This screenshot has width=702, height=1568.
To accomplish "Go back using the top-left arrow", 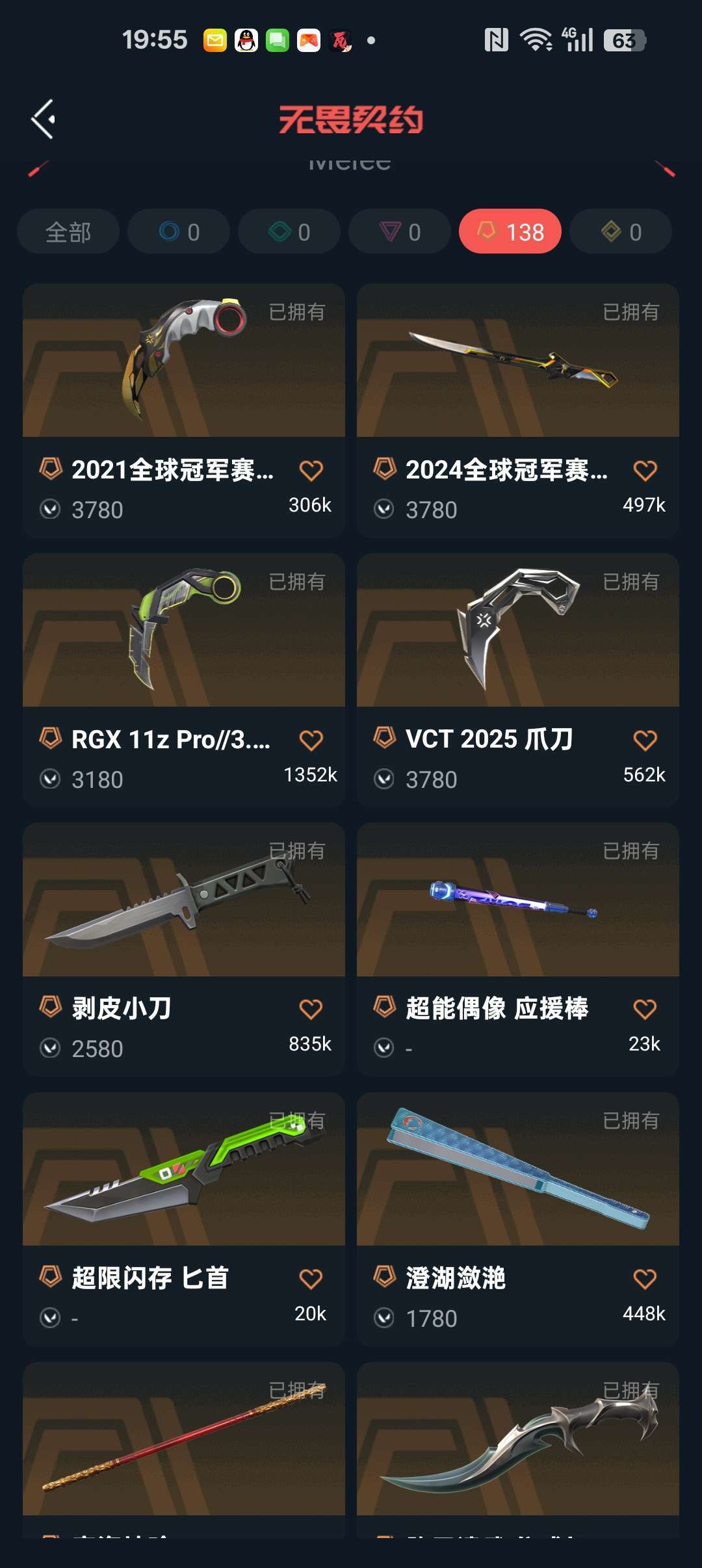I will [44, 119].
